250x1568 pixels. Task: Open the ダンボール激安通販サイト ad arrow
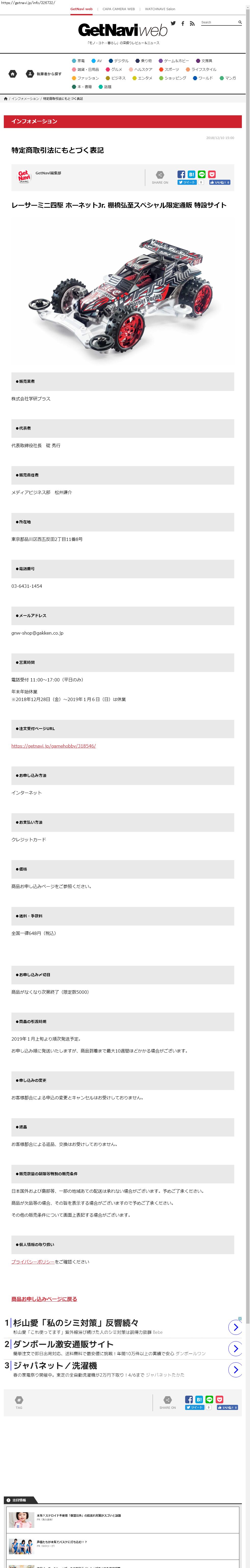(x=235, y=1348)
